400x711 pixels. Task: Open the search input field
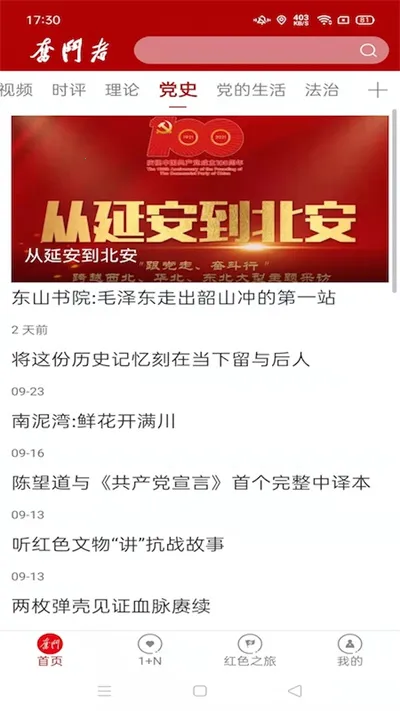(x=261, y=50)
